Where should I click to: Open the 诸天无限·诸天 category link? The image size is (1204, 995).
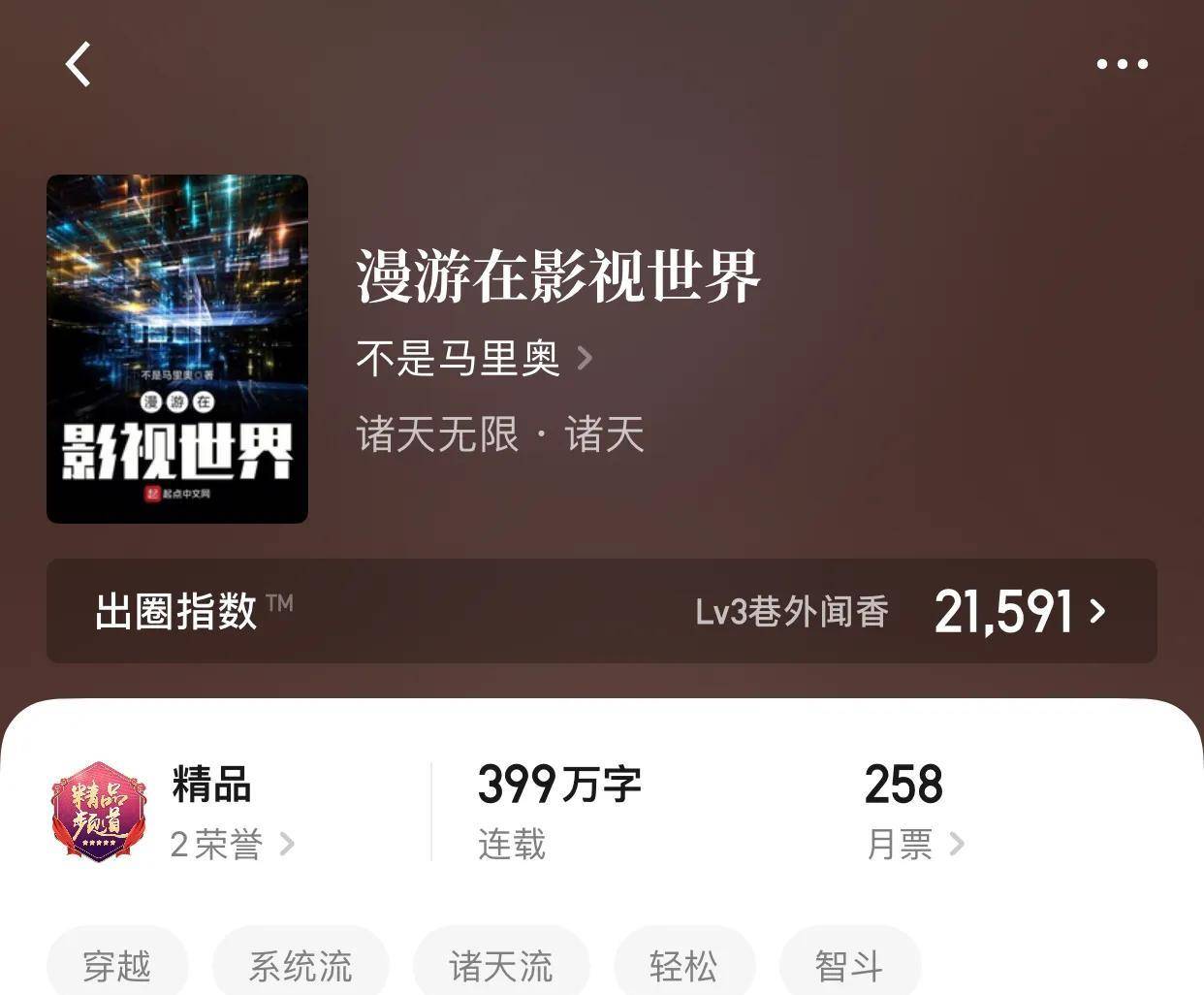coord(499,433)
